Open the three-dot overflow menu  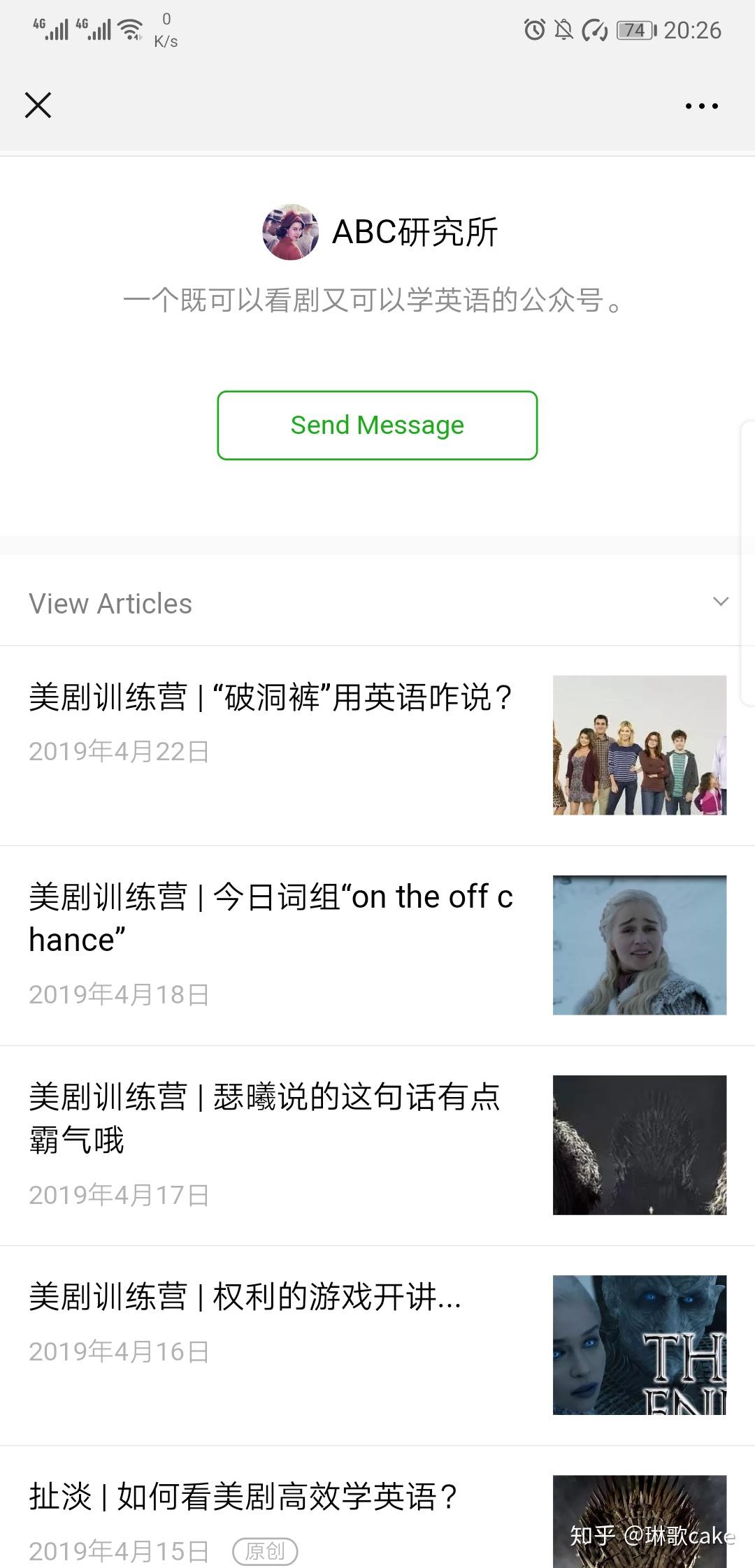pyautogui.click(x=701, y=106)
